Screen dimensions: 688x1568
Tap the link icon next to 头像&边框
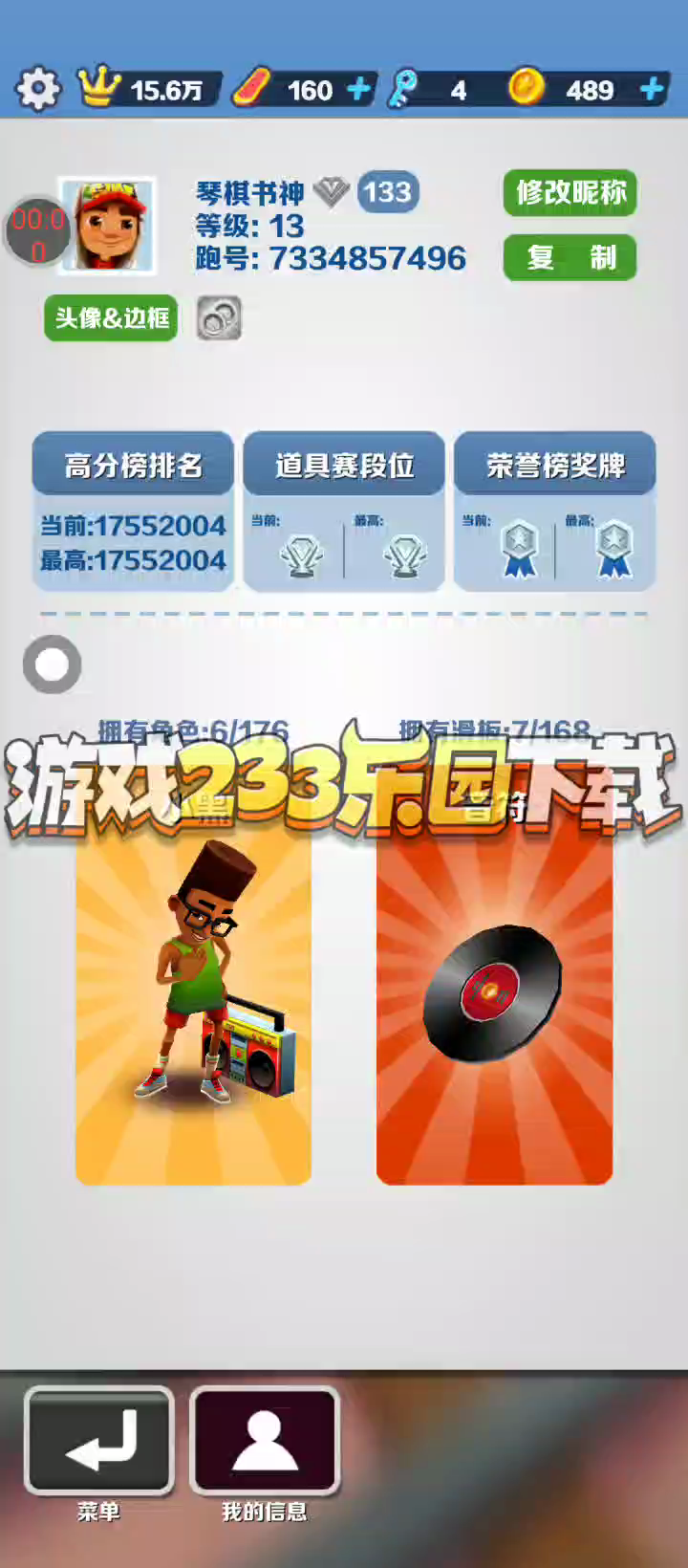point(219,318)
